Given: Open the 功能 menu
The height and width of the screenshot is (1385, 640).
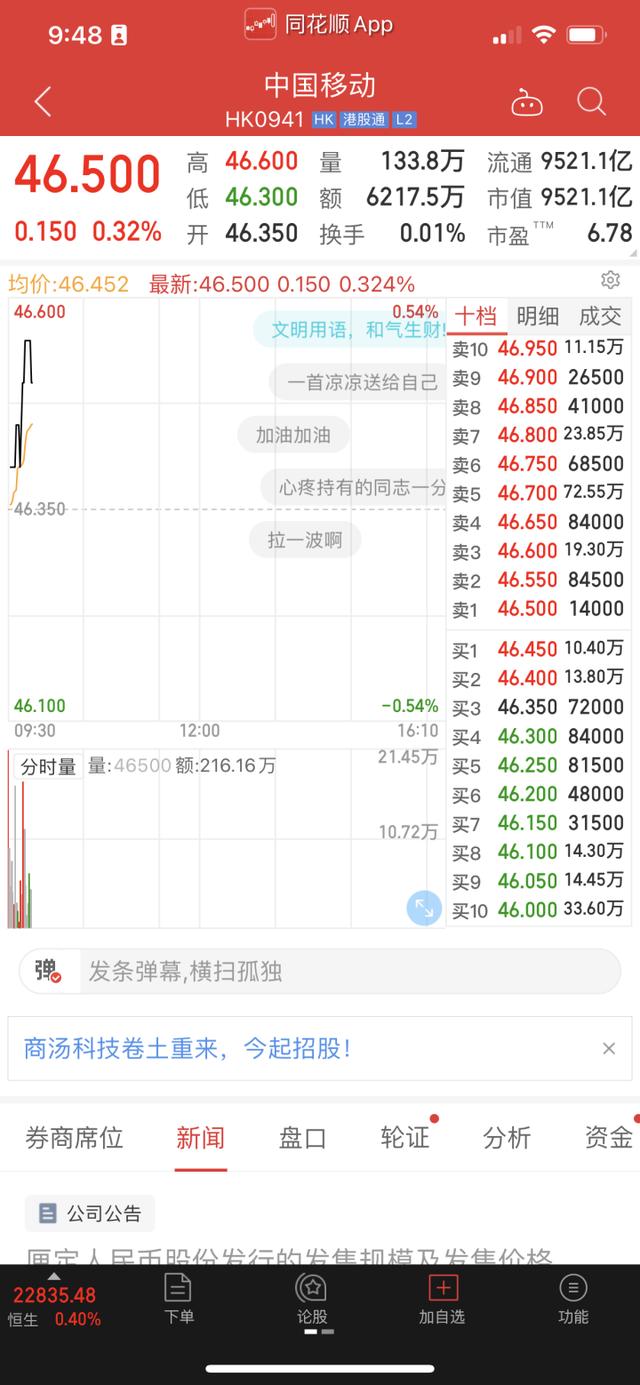Looking at the screenshot, I should (573, 1299).
